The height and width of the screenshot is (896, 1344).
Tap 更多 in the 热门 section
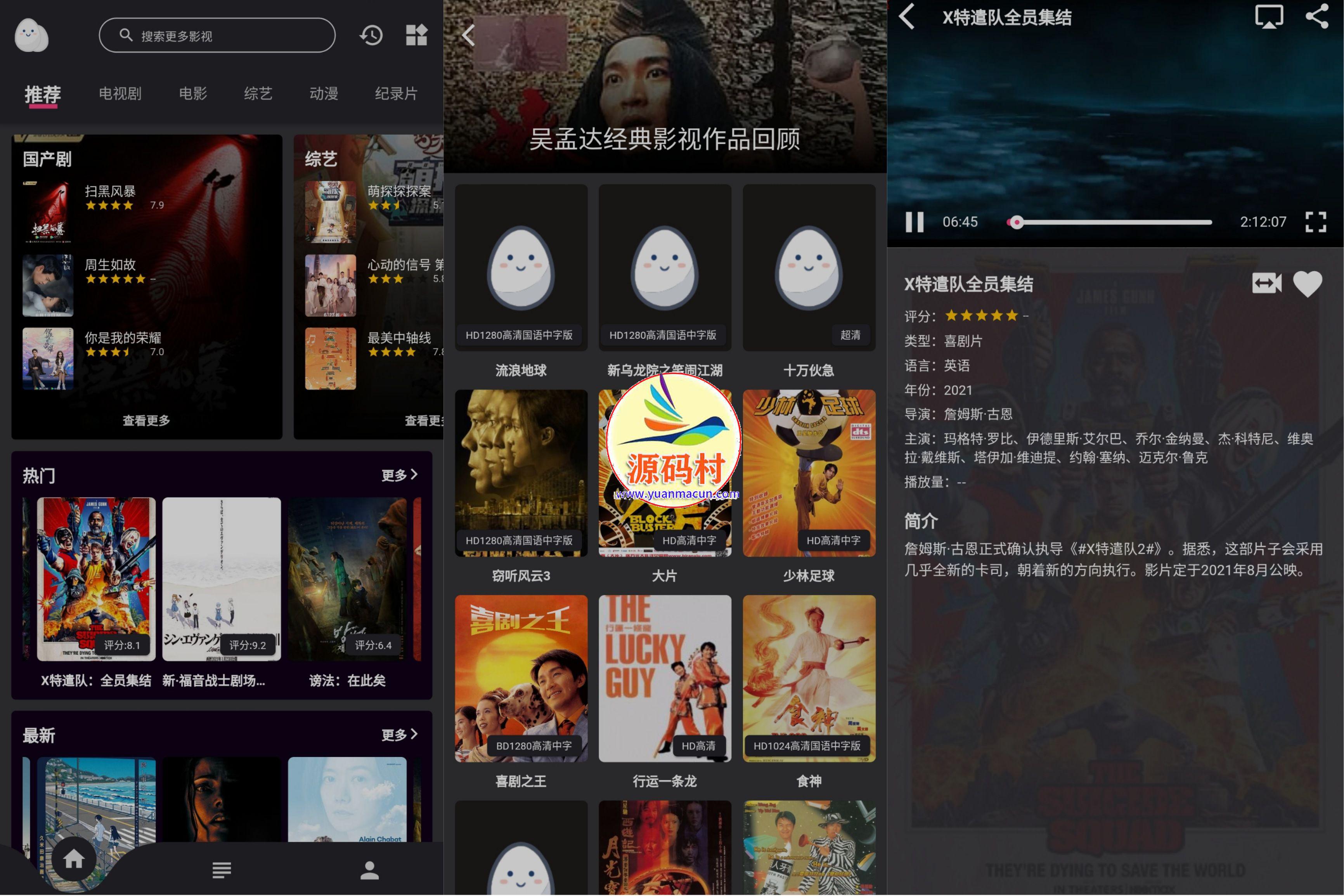pos(399,475)
